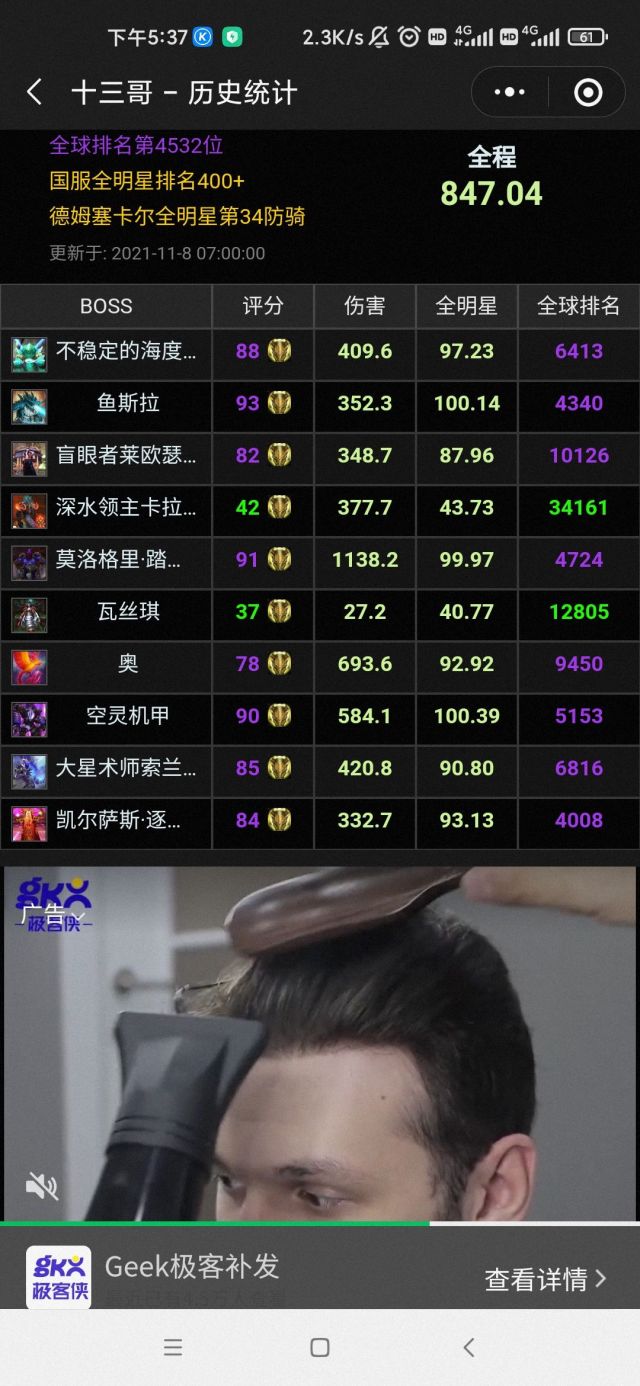Open the system recent apps menu
Viewport: 640px width, 1386px height.
[173, 1348]
